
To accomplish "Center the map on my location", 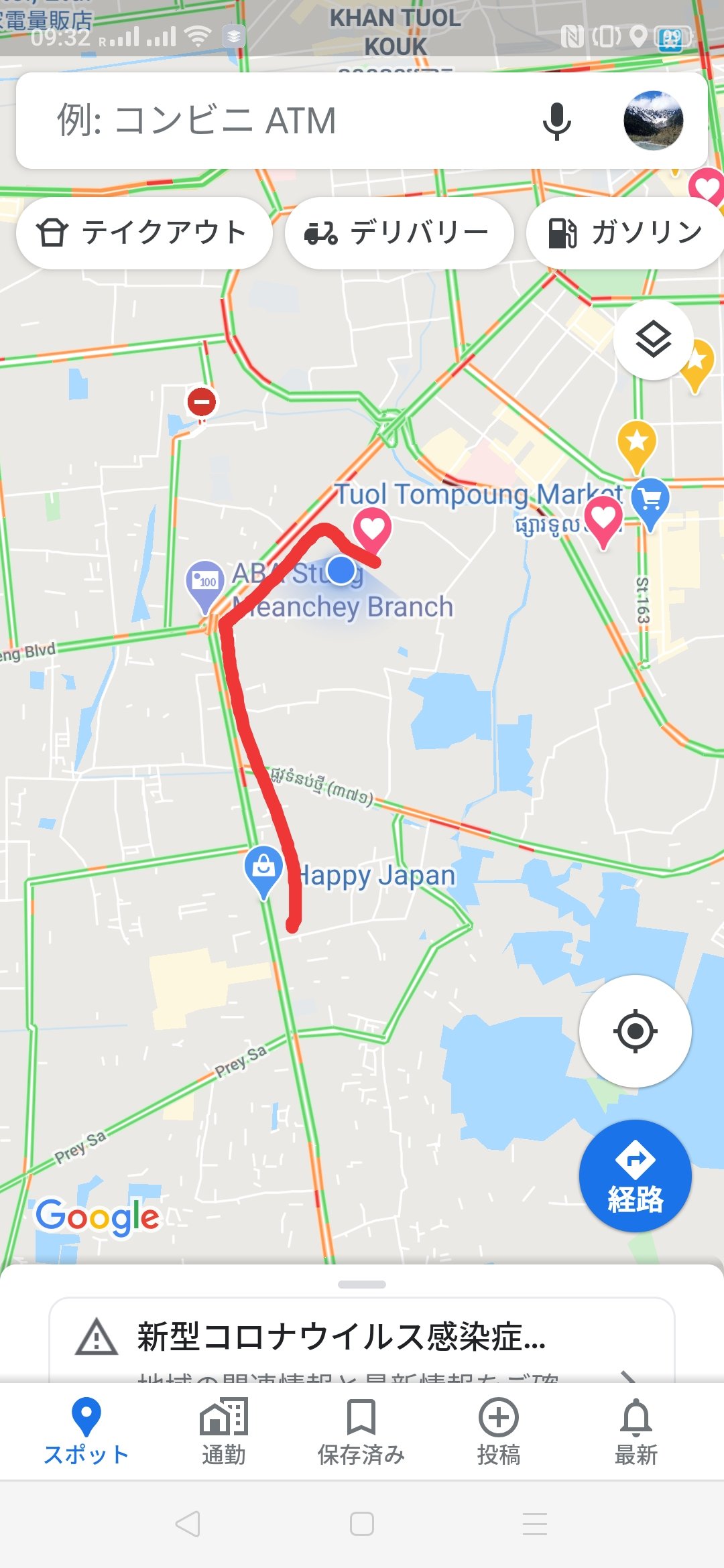I will point(635,1031).
